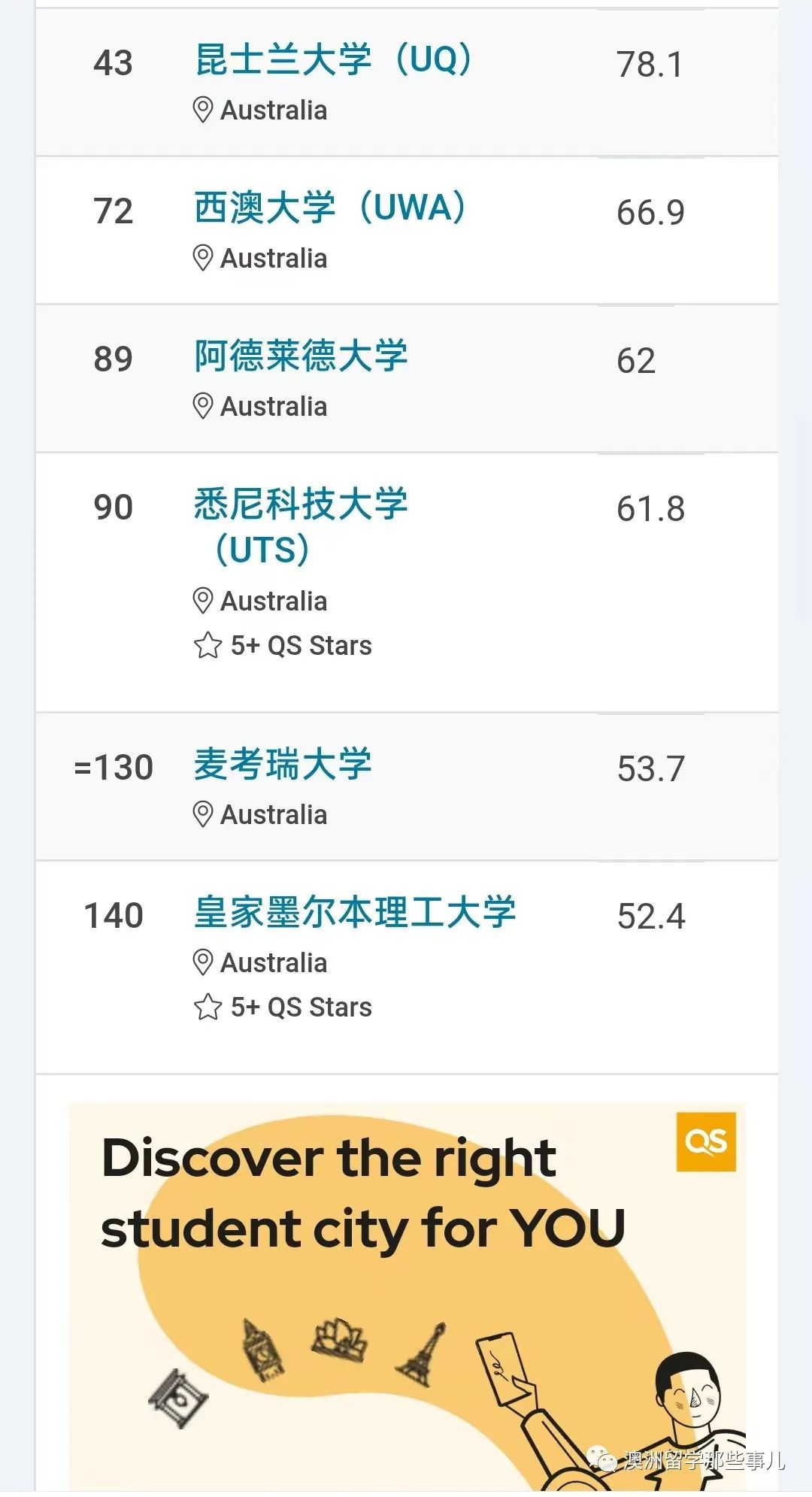
Task: Open the 昆士兰大学（UQ）university link
Action: tap(335, 59)
